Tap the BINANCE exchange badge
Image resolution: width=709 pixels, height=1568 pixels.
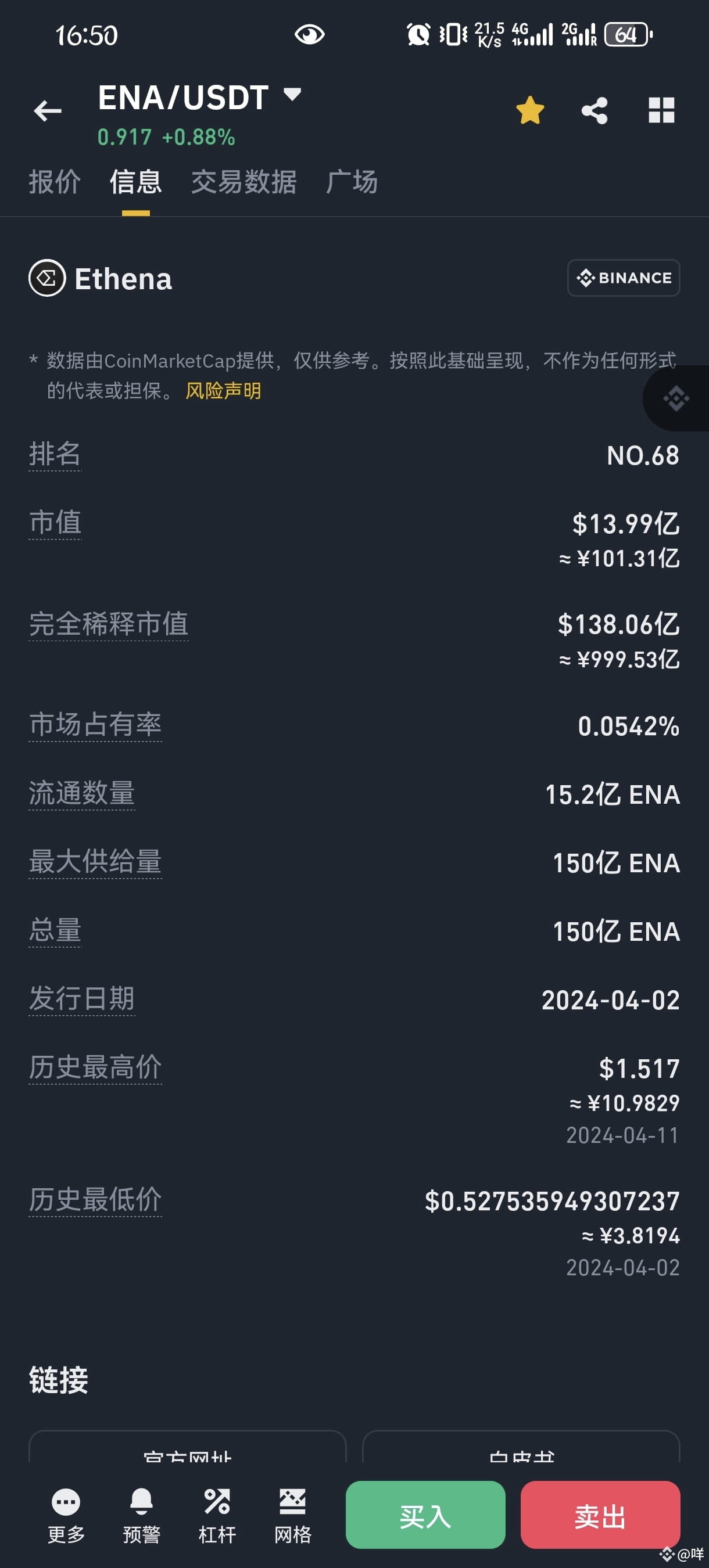tap(623, 278)
